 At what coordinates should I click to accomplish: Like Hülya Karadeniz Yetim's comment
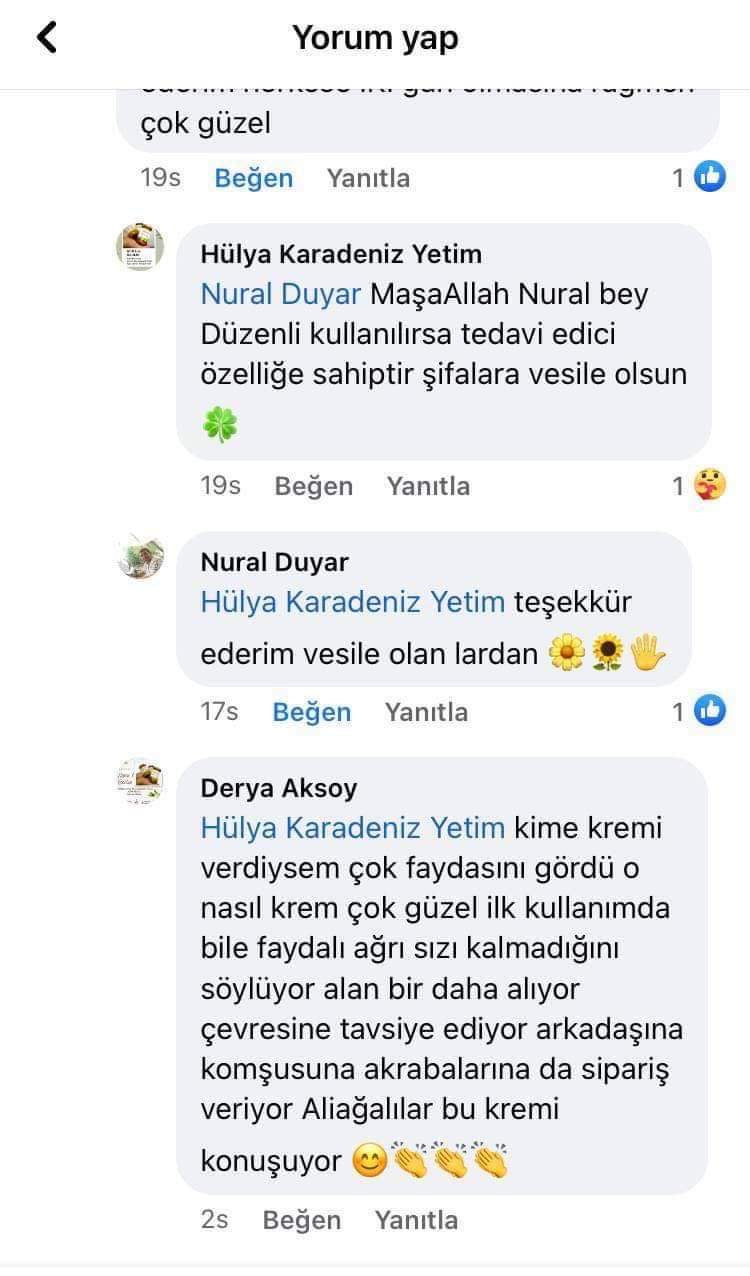tap(313, 486)
